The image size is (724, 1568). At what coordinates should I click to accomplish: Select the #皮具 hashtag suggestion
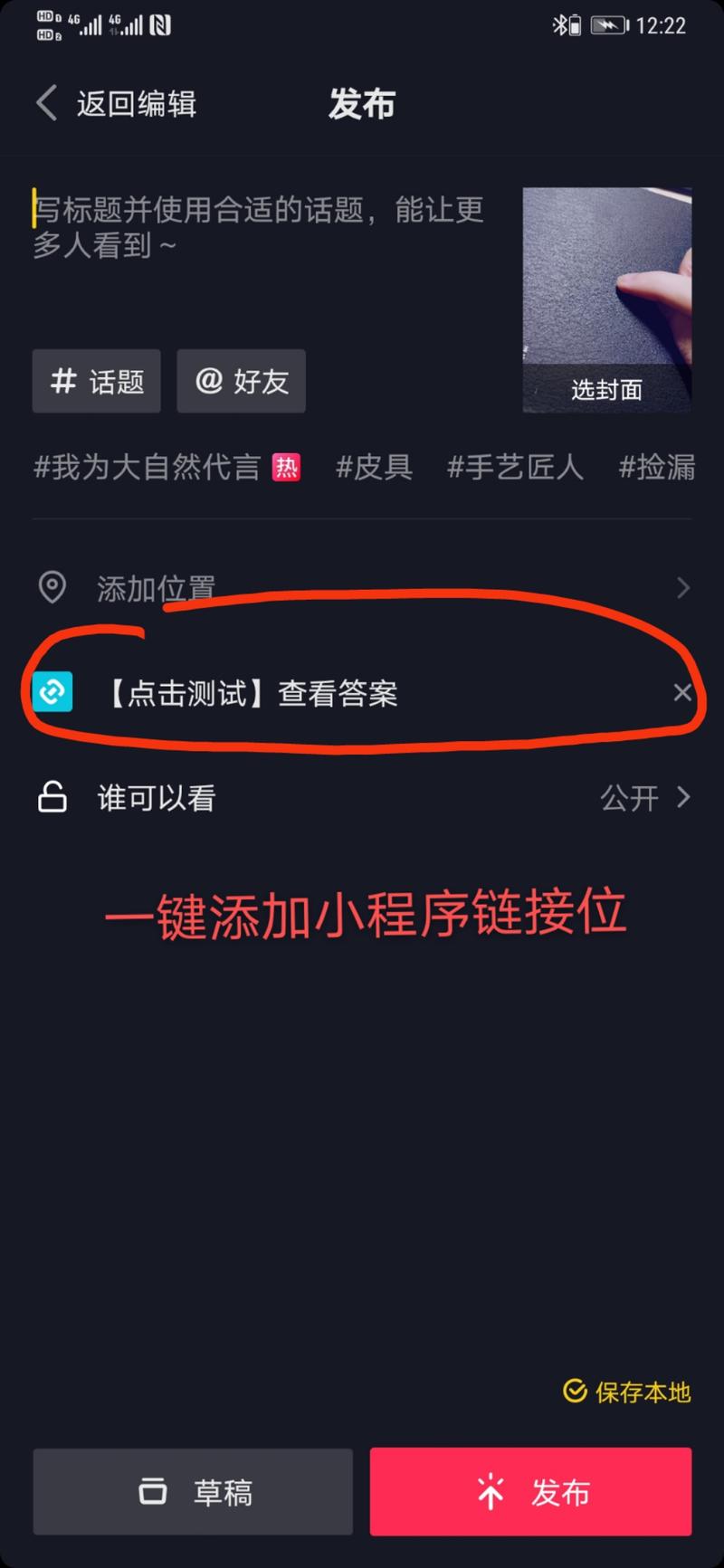pos(373,467)
